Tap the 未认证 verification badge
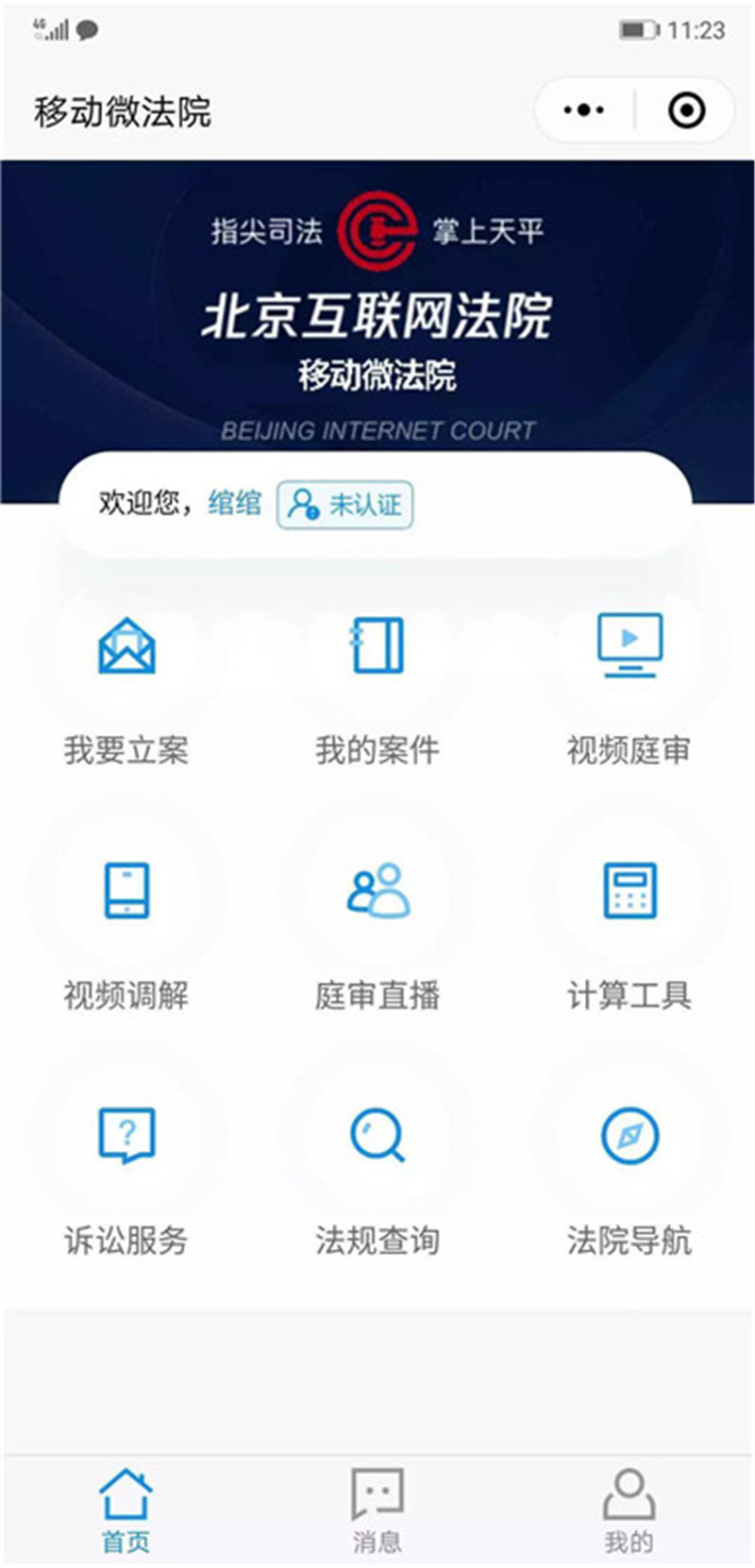This screenshot has width=755, height=1568. pos(345,504)
